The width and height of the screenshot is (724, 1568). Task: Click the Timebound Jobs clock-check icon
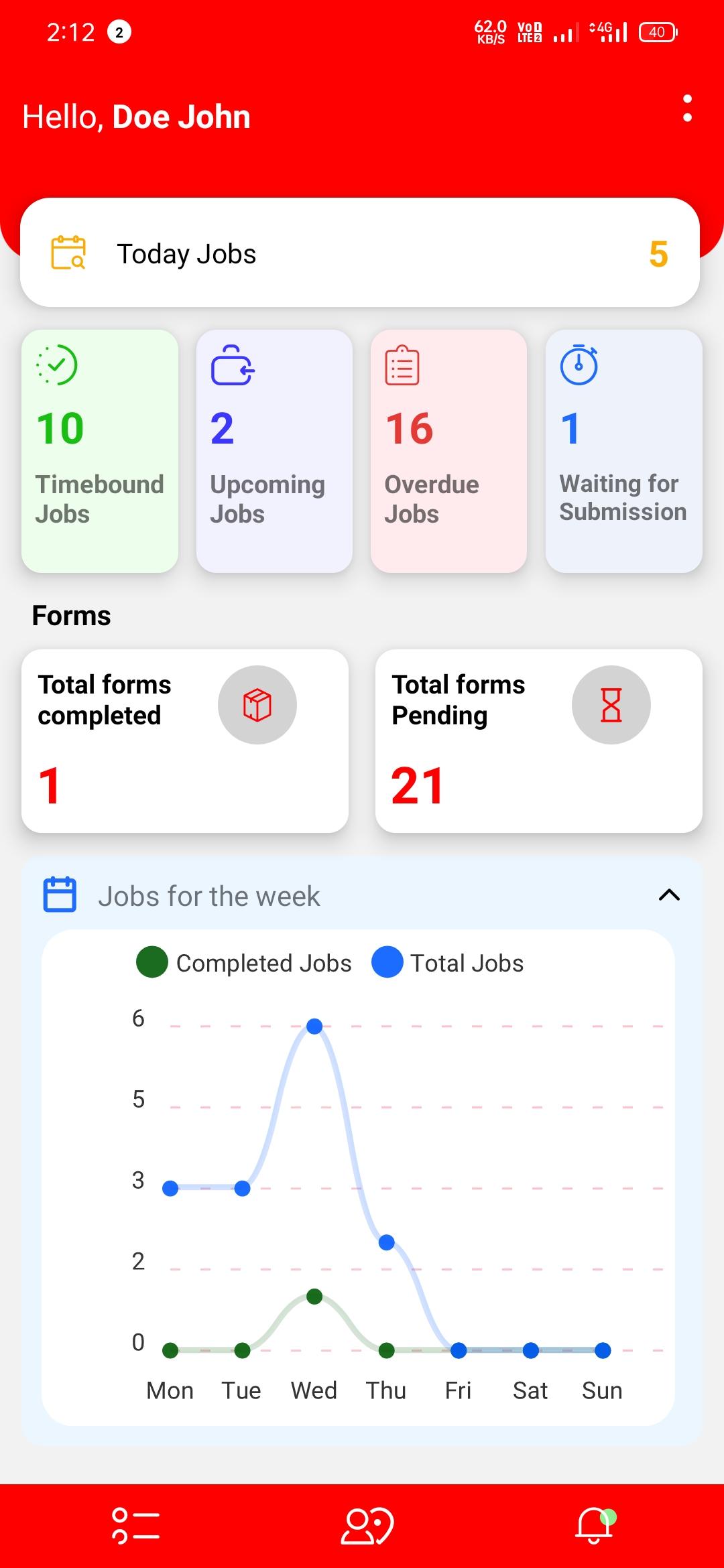click(x=56, y=366)
